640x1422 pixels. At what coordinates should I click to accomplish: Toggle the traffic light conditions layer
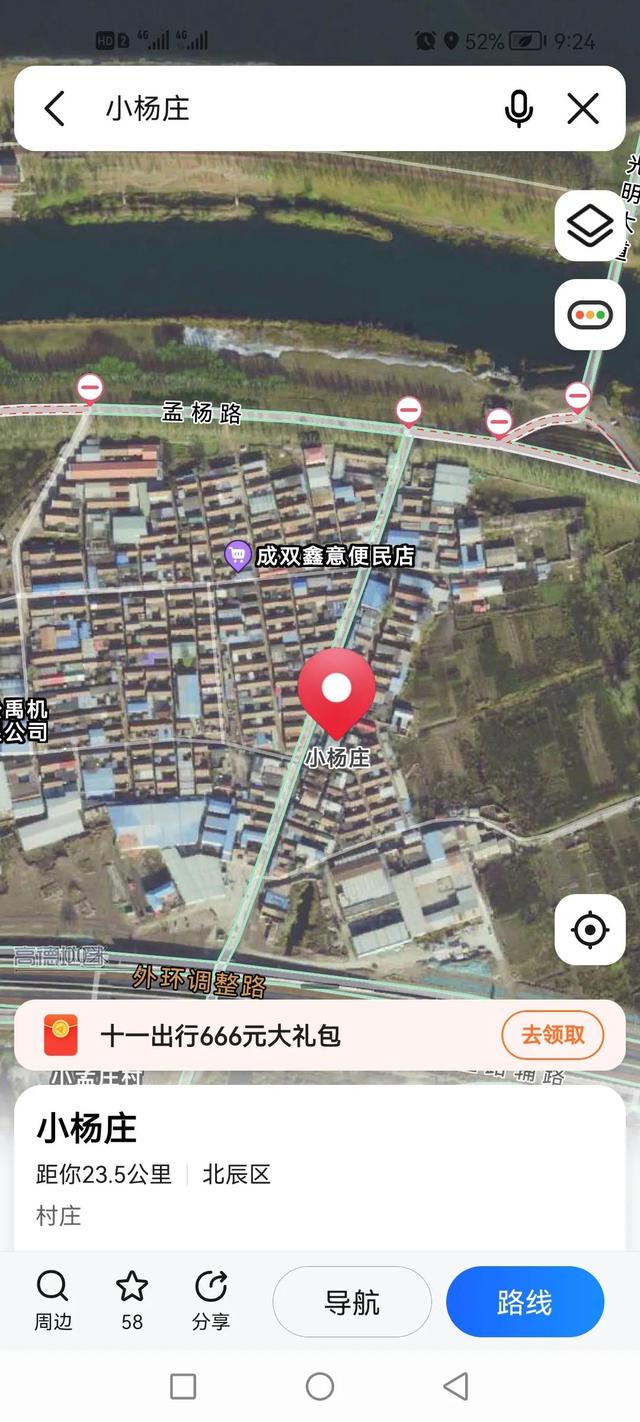[x=590, y=315]
